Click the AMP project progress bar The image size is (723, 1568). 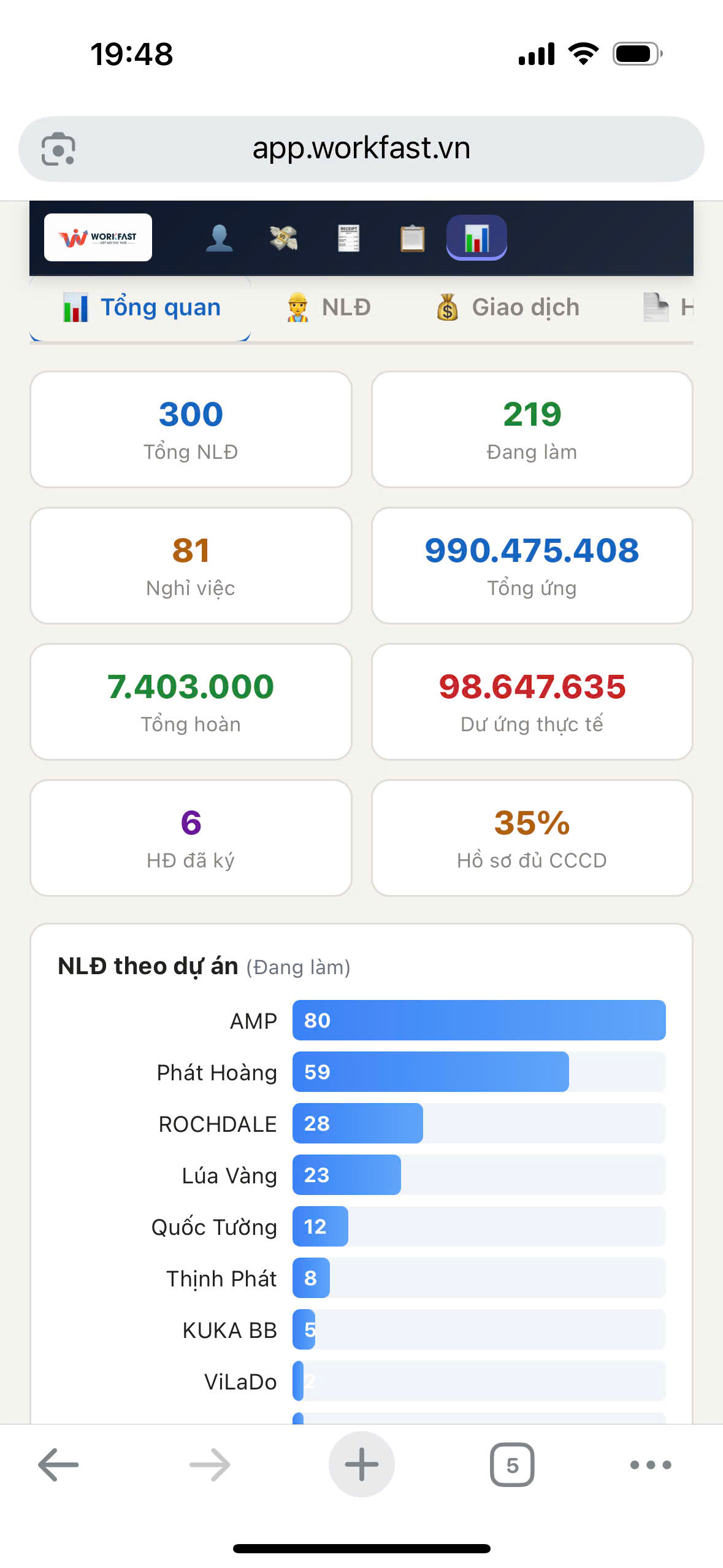478,1020
